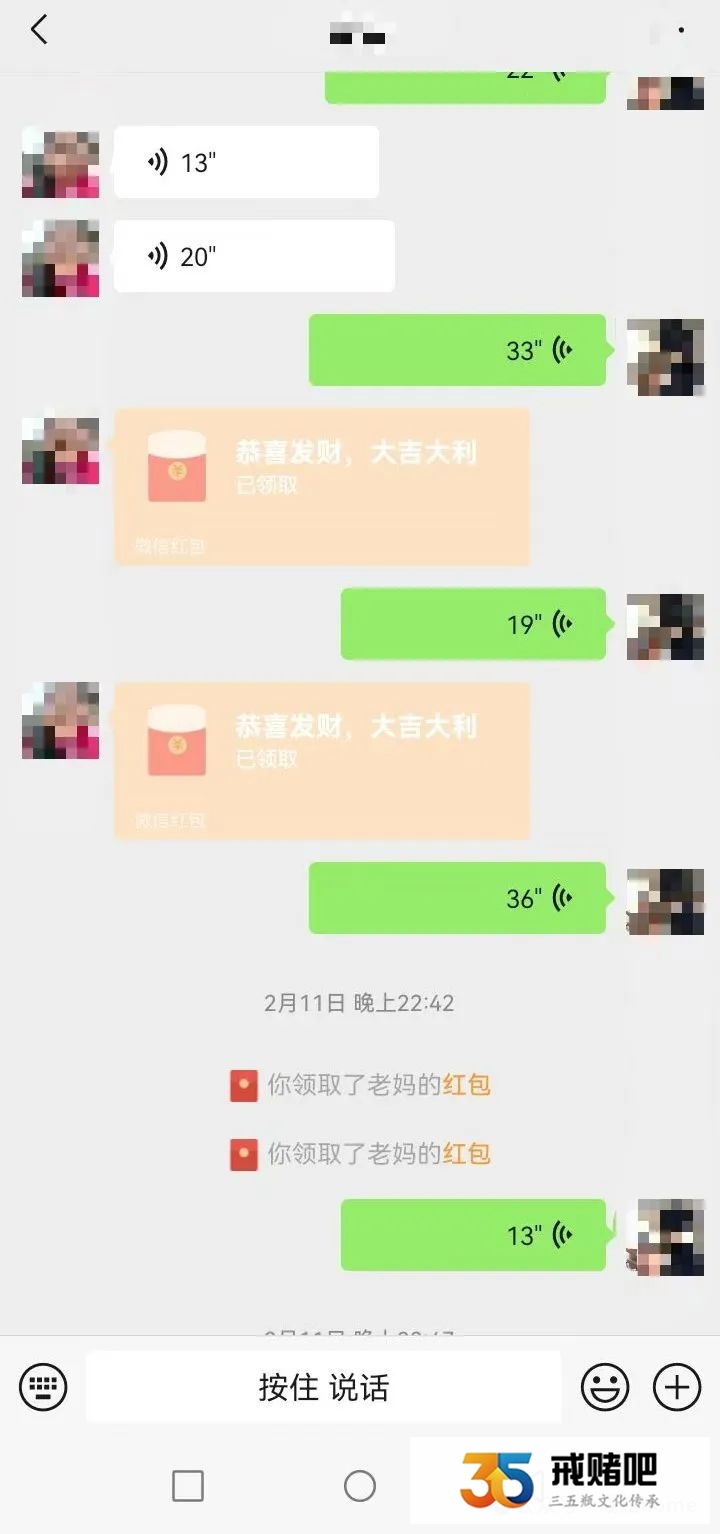The image size is (720, 1534).
Task: Play the sent 33" voice message
Action: click(x=457, y=350)
